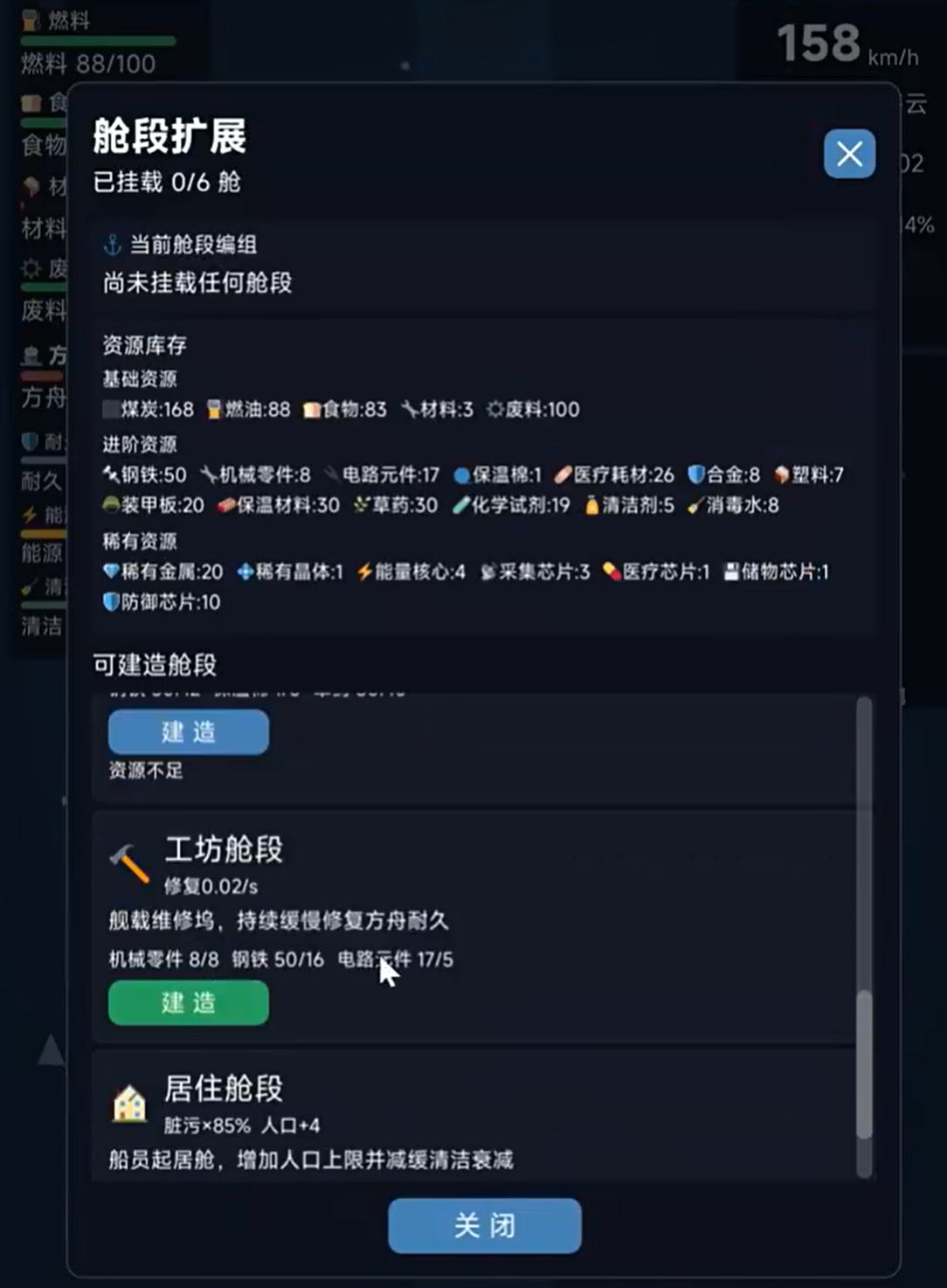Select the 居住舱段 card
947x1288 pixels.
click(x=472, y=1118)
